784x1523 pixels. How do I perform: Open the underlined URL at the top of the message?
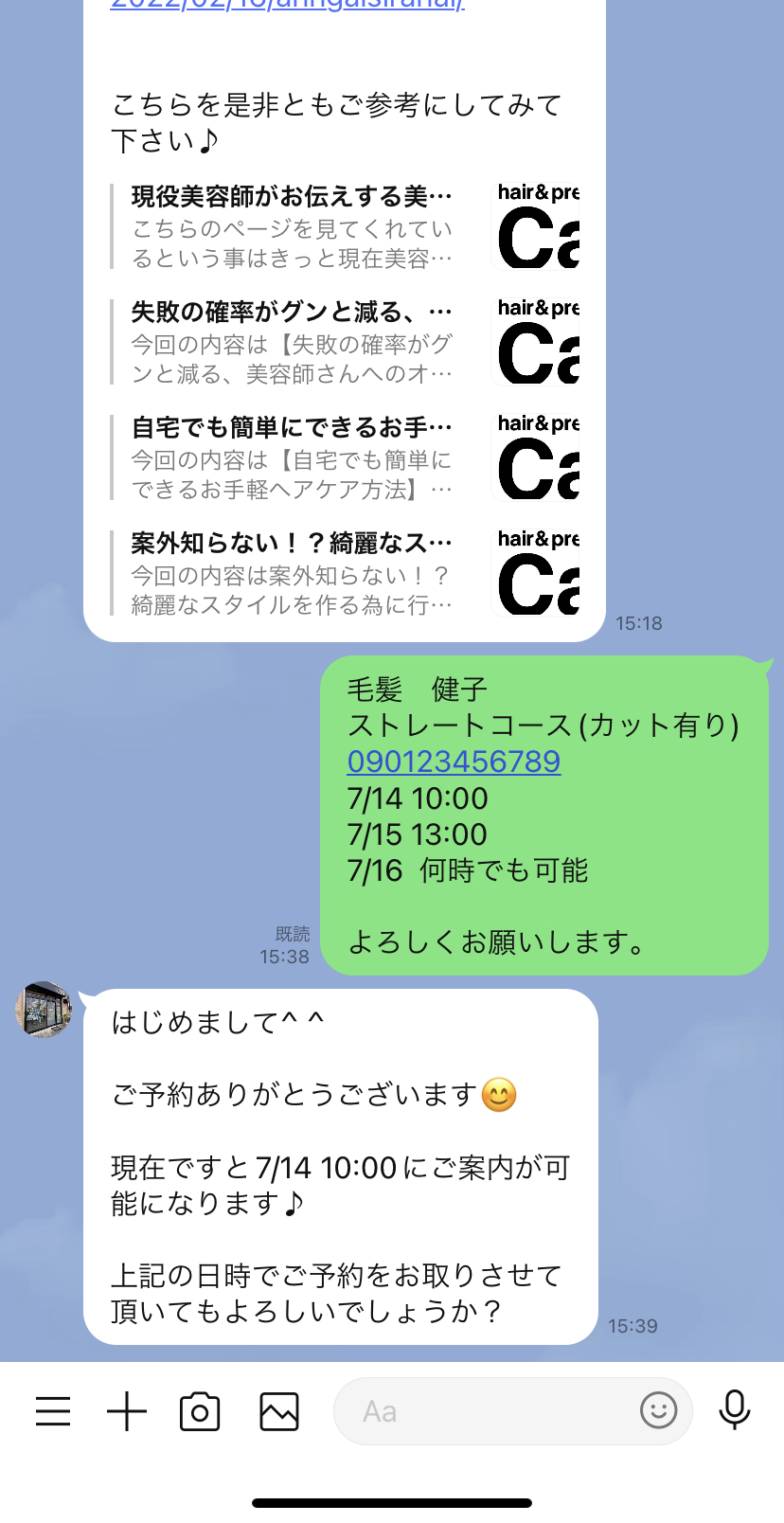pyautogui.click(x=287, y=5)
